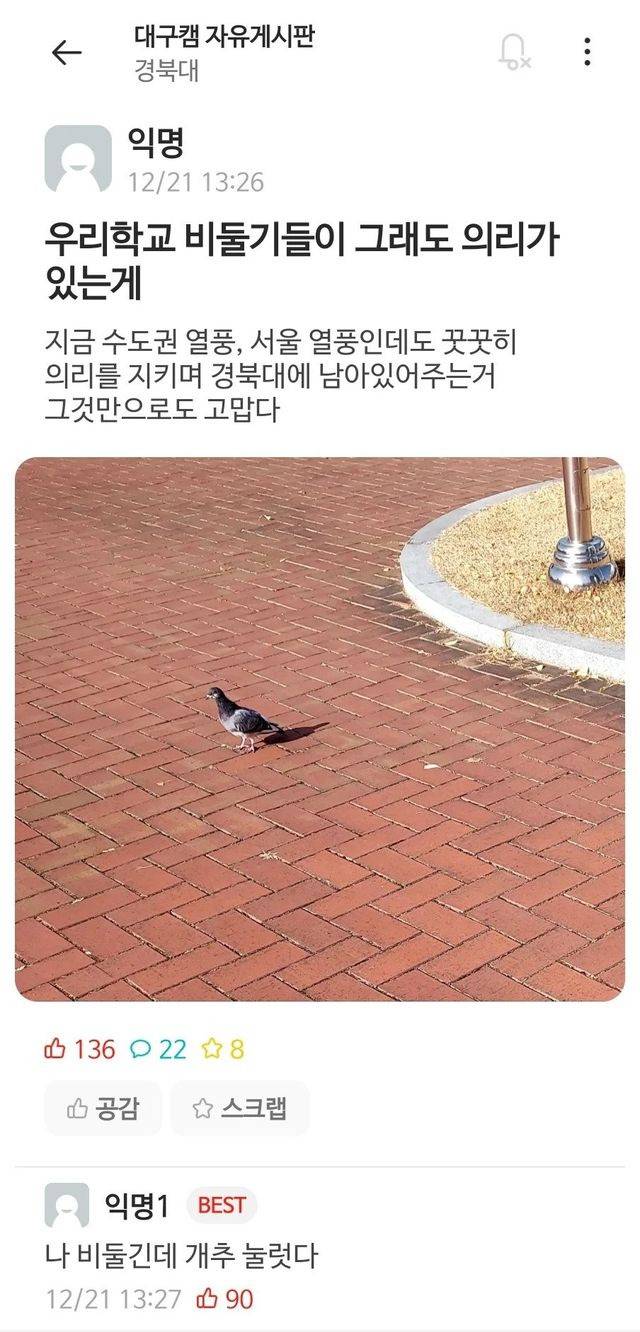Go back using the arrow icon
The image size is (640, 1332).
[x=66, y=53]
